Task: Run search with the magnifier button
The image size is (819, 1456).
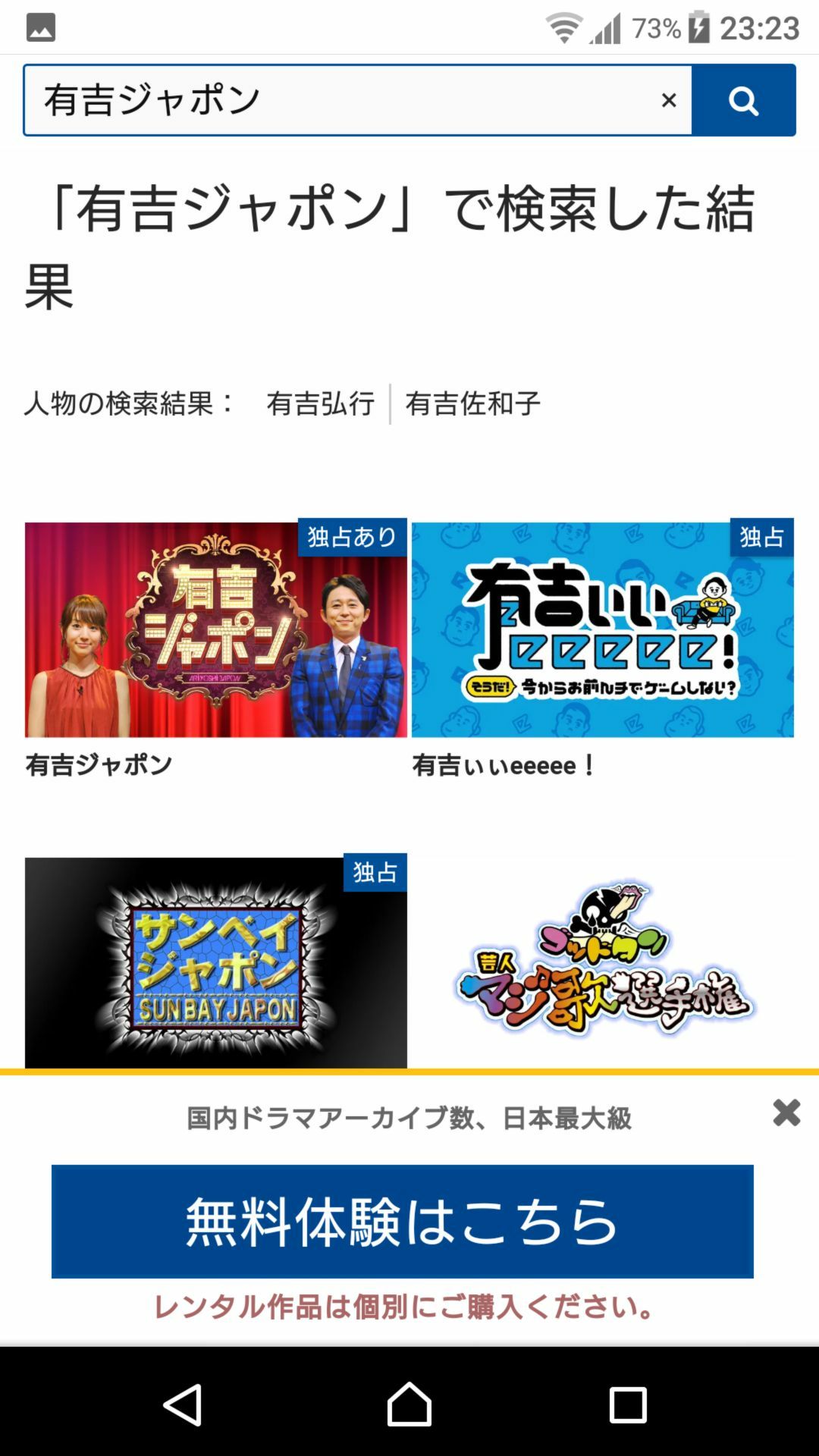Action: tap(743, 100)
